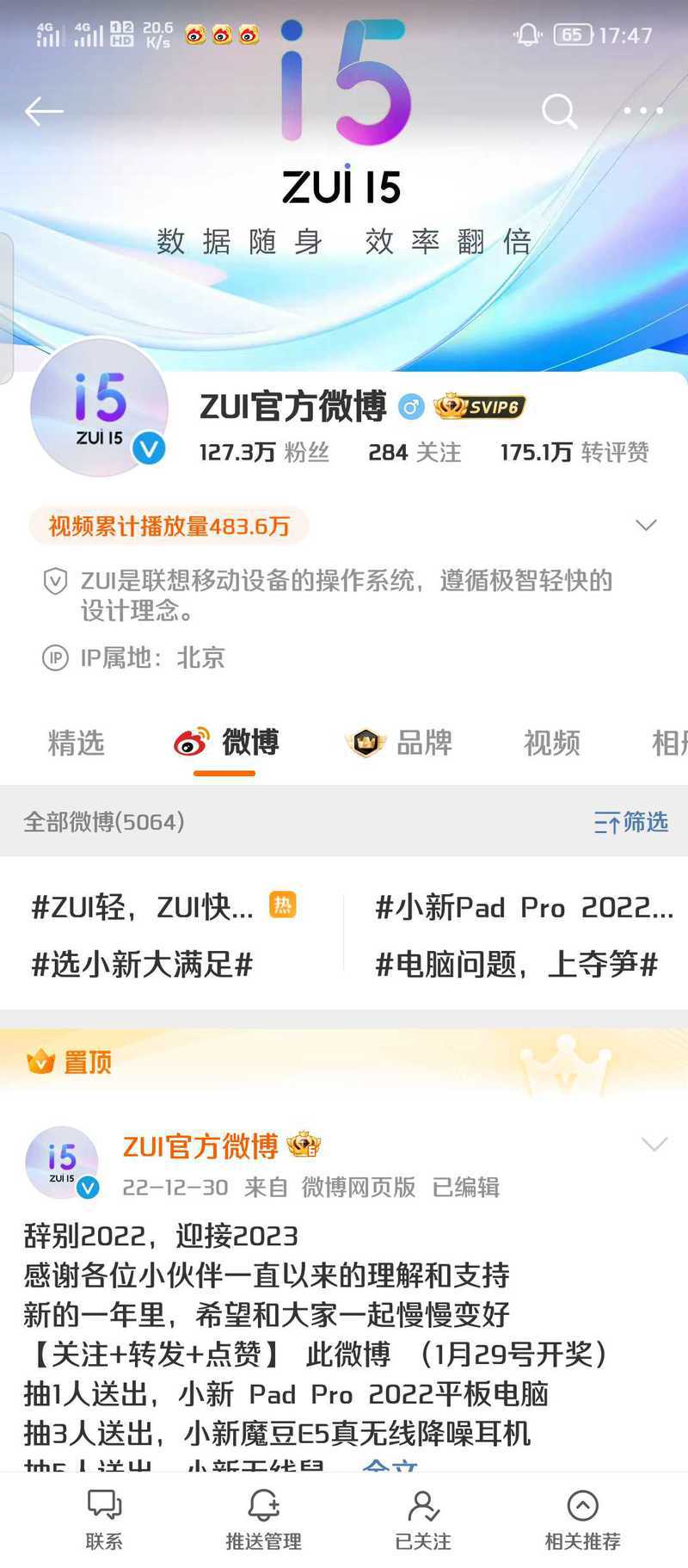Switch to the 视频 tab

552,742
